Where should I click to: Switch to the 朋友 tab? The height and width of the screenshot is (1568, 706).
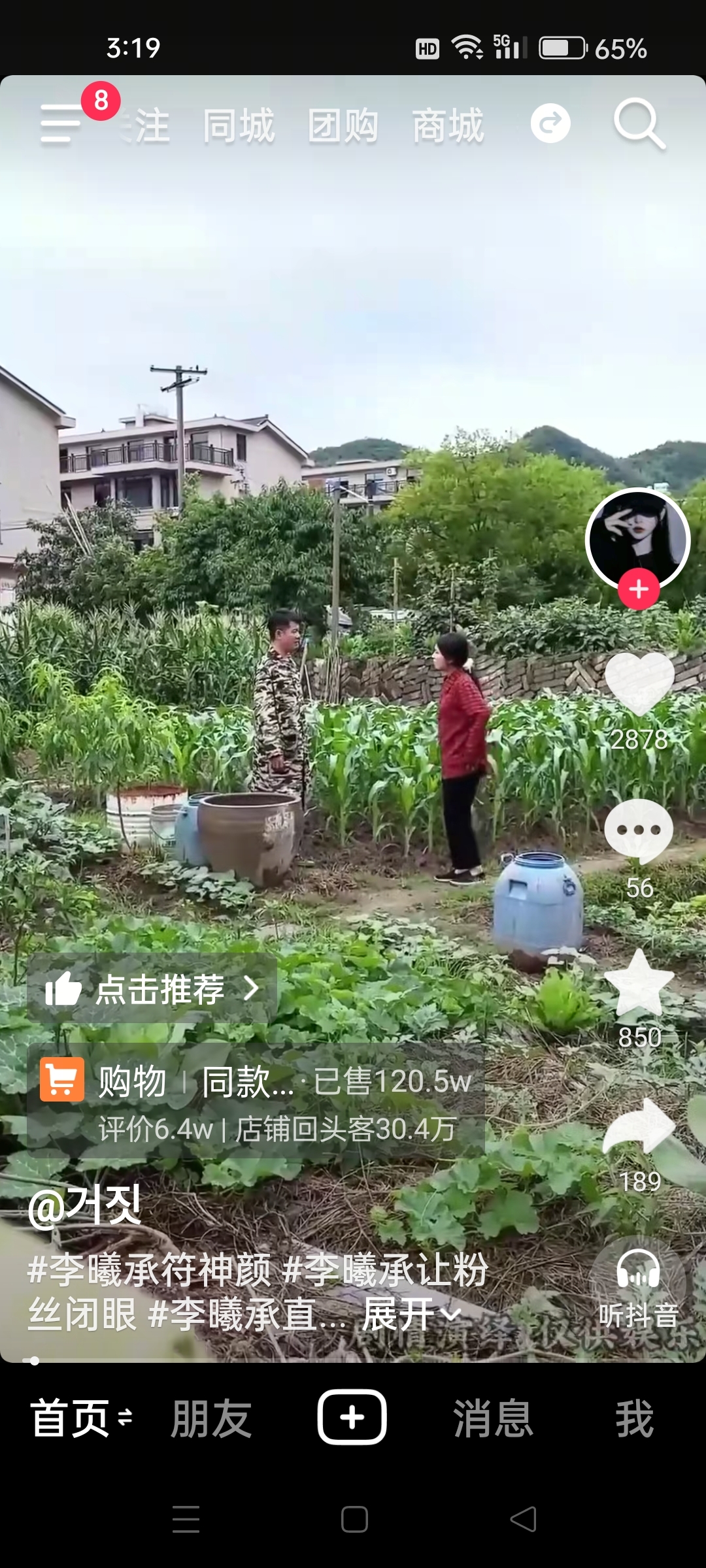pos(211,1418)
